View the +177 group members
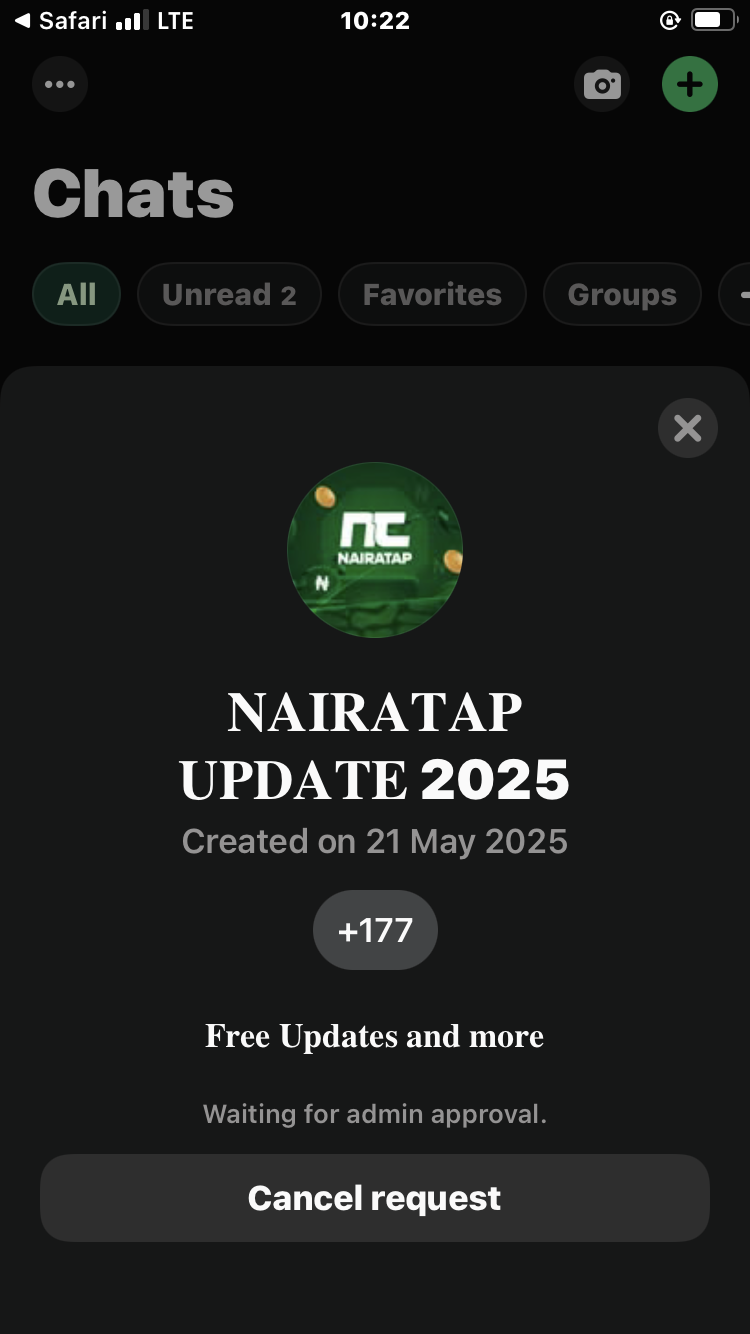 [x=375, y=930]
